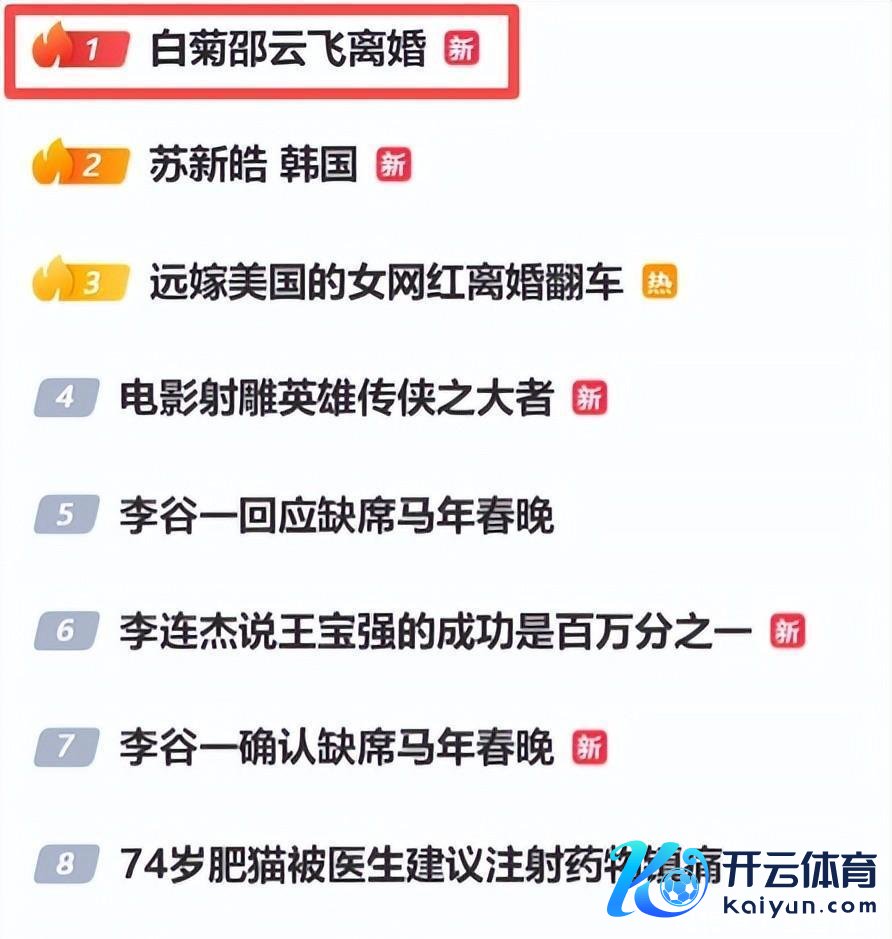Tap the topic 李谷一回应缺席马年春晚
892x939 pixels.
coord(336,516)
